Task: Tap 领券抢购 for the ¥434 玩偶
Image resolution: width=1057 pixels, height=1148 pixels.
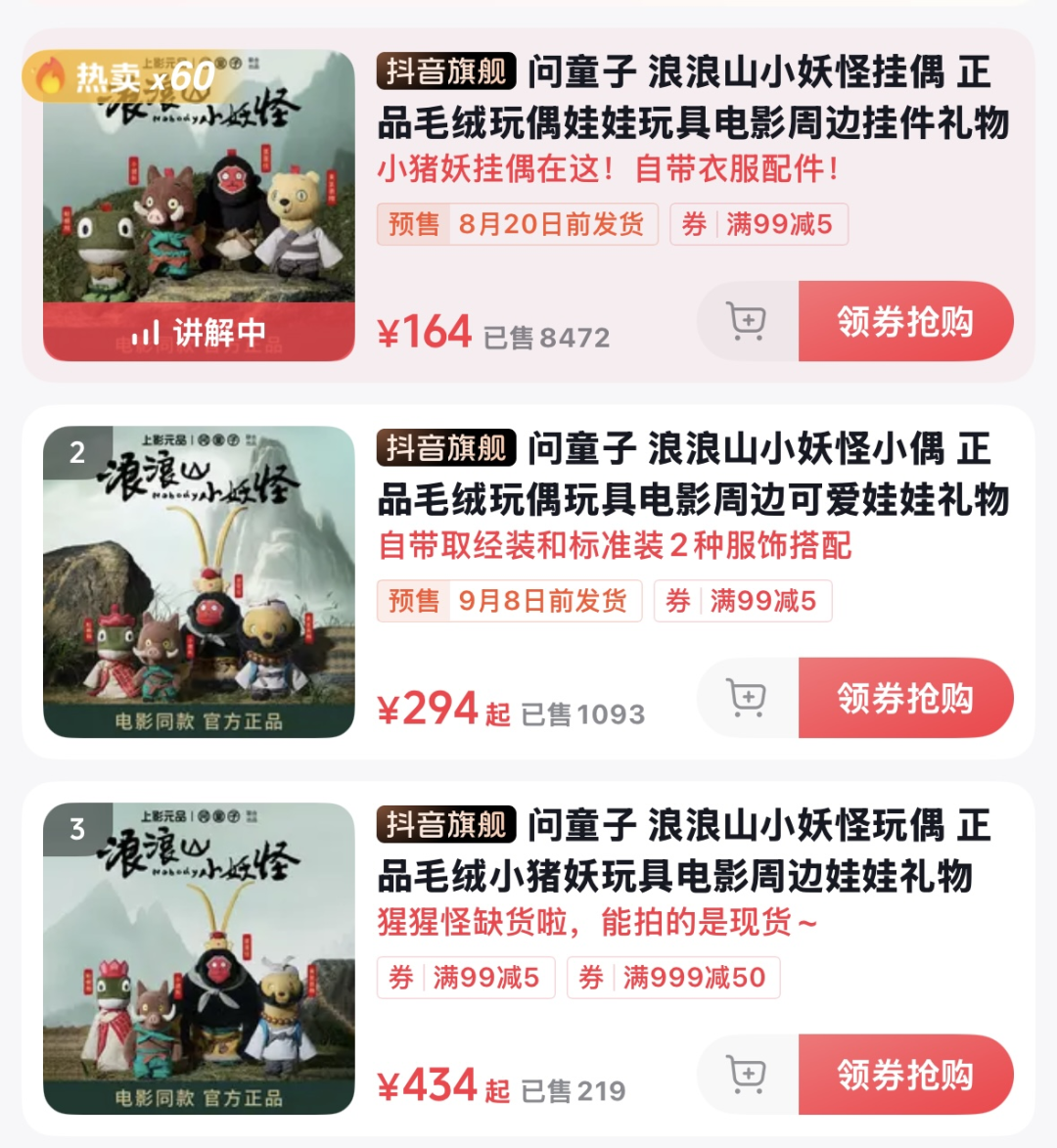Action: 905,1075
